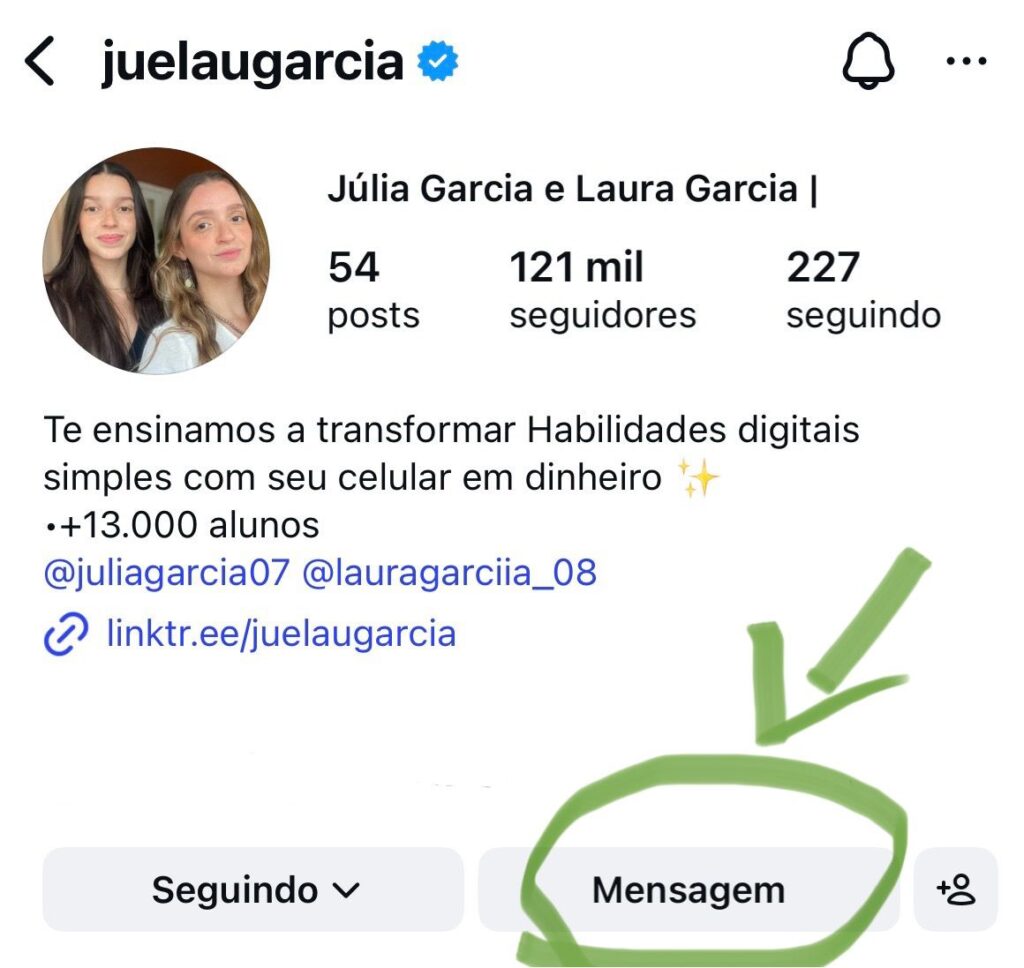Image resolution: width=1024 pixels, height=968 pixels.
Task: Visit the @lauragarciia_08 profile mention
Action: pos(449,573)
